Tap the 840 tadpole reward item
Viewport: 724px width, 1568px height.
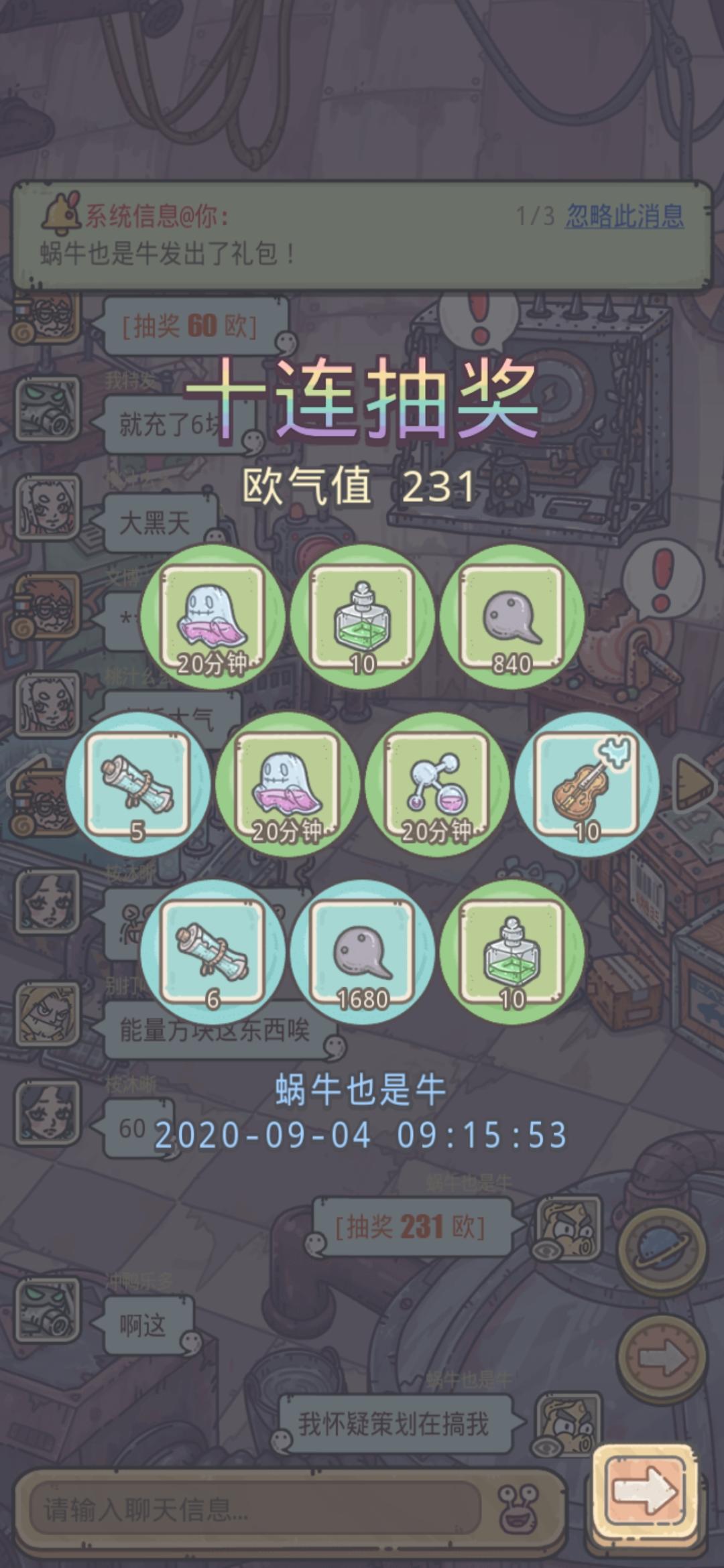(511, 618)
